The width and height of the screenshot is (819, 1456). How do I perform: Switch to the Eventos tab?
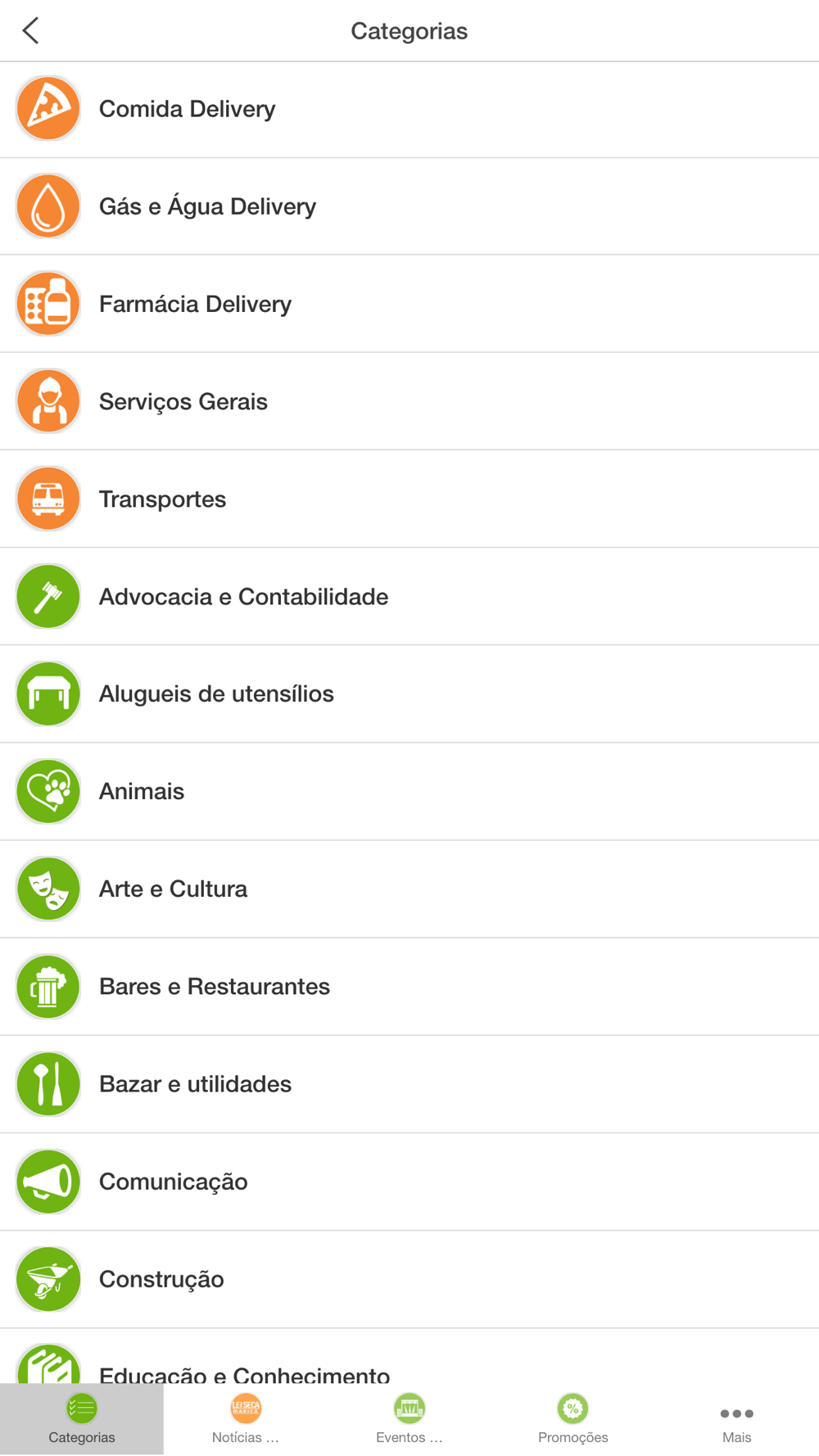409,1419
